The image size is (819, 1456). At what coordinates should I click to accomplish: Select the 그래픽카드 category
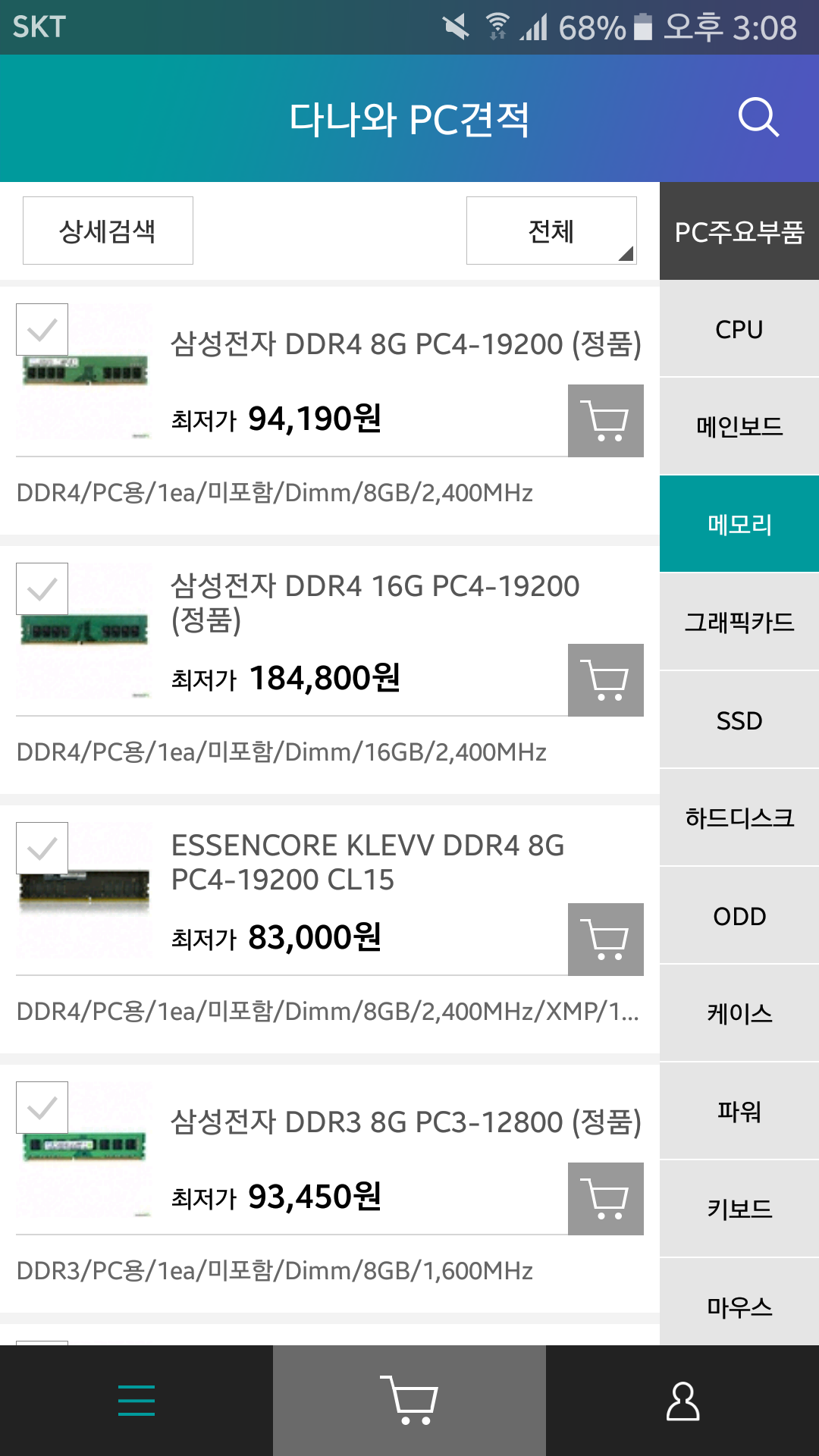click(x=739, y=622)
